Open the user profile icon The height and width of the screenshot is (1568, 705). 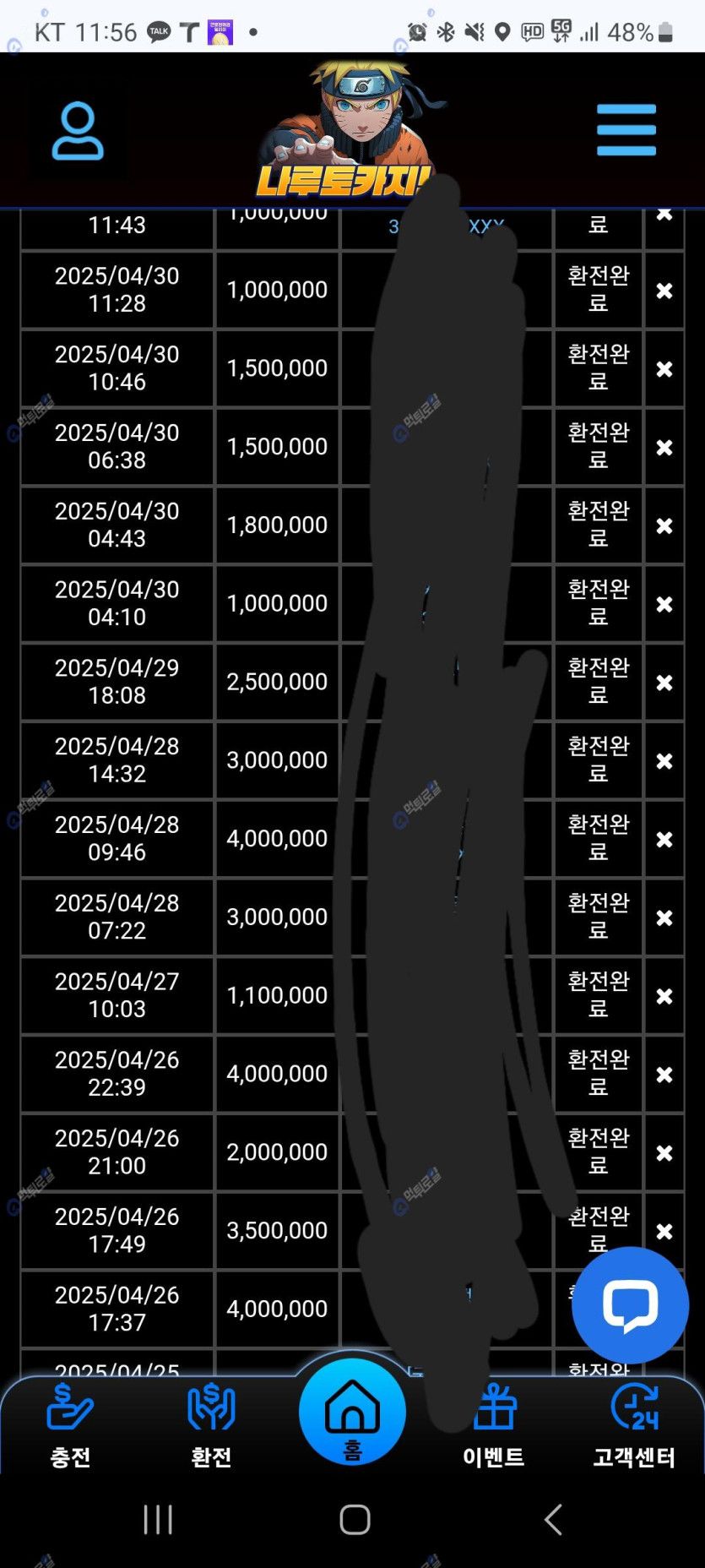[x=78, y=131]
